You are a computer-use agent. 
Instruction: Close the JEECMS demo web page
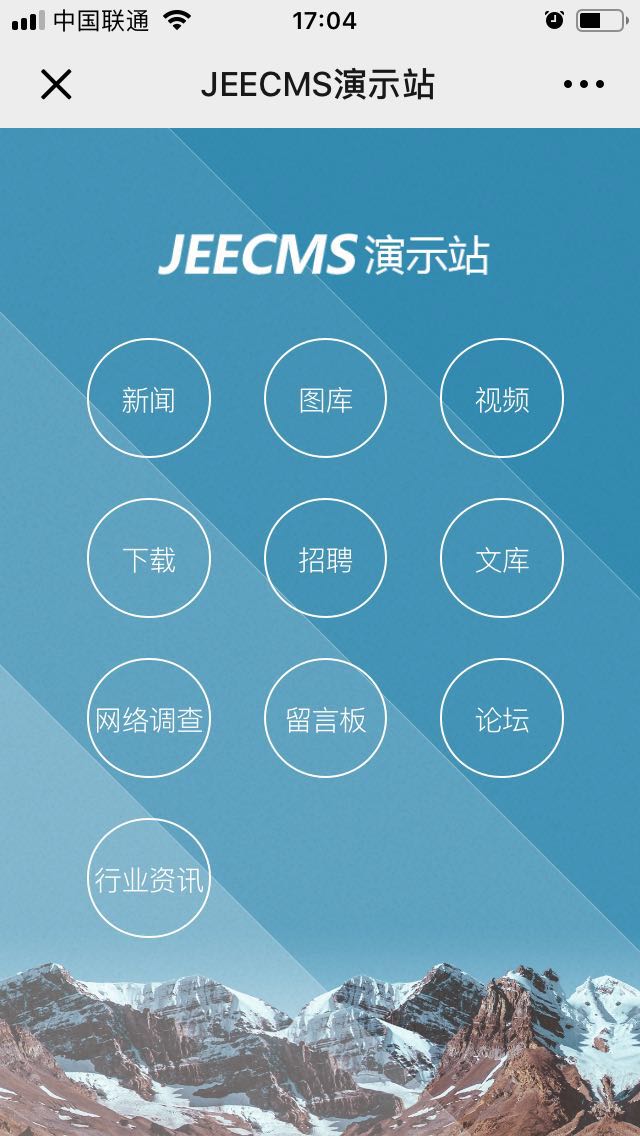click(x=56, y=85)
